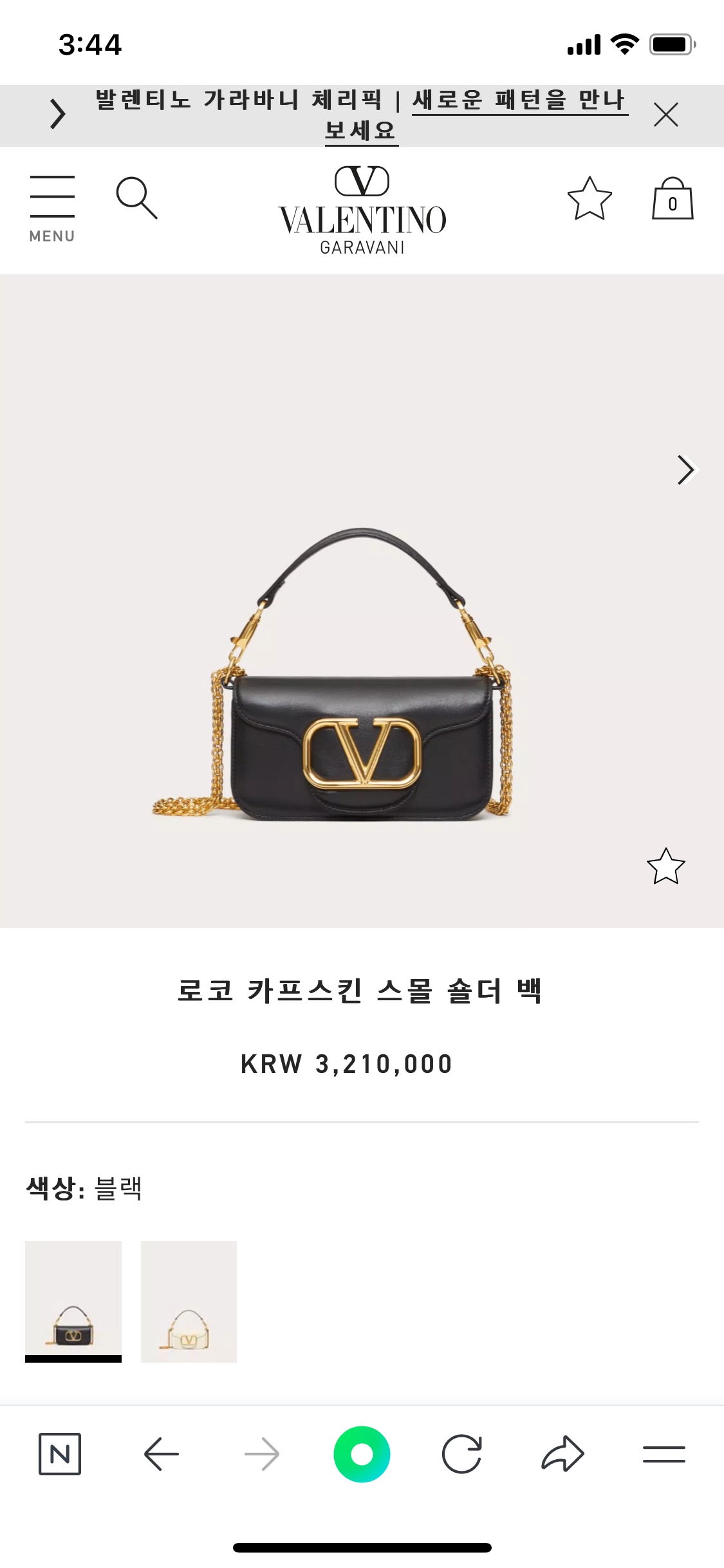The width and height of the screenshot is (724, 1568).
Task: Dismiss the promo banner with the X
Action: 667,115
